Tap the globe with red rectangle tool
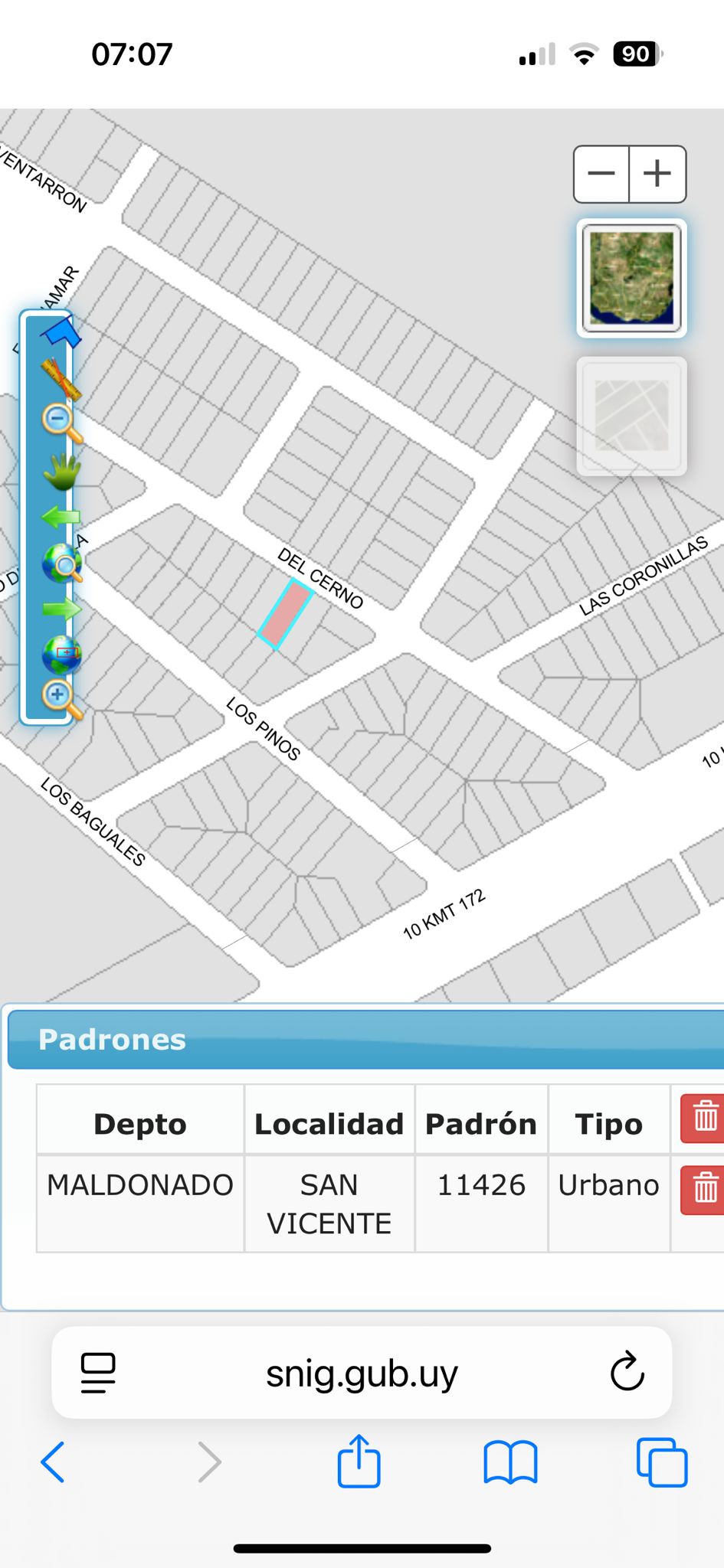 click(x=62, y=655)
